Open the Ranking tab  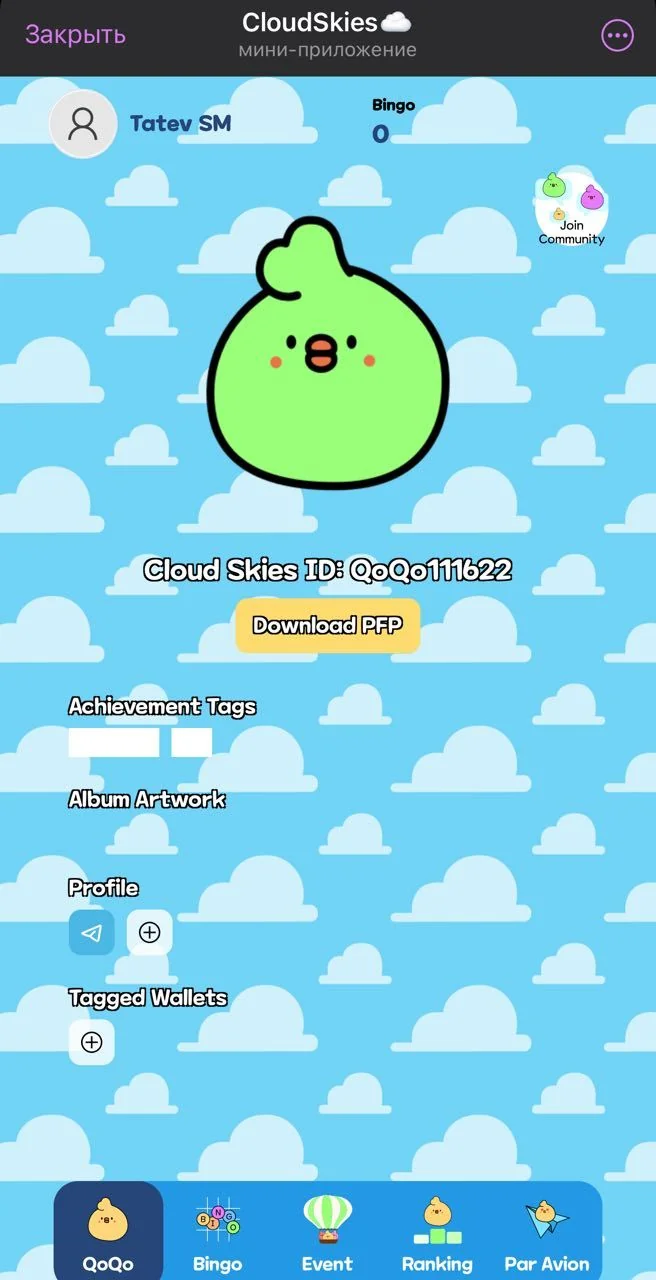(437, 1233)
